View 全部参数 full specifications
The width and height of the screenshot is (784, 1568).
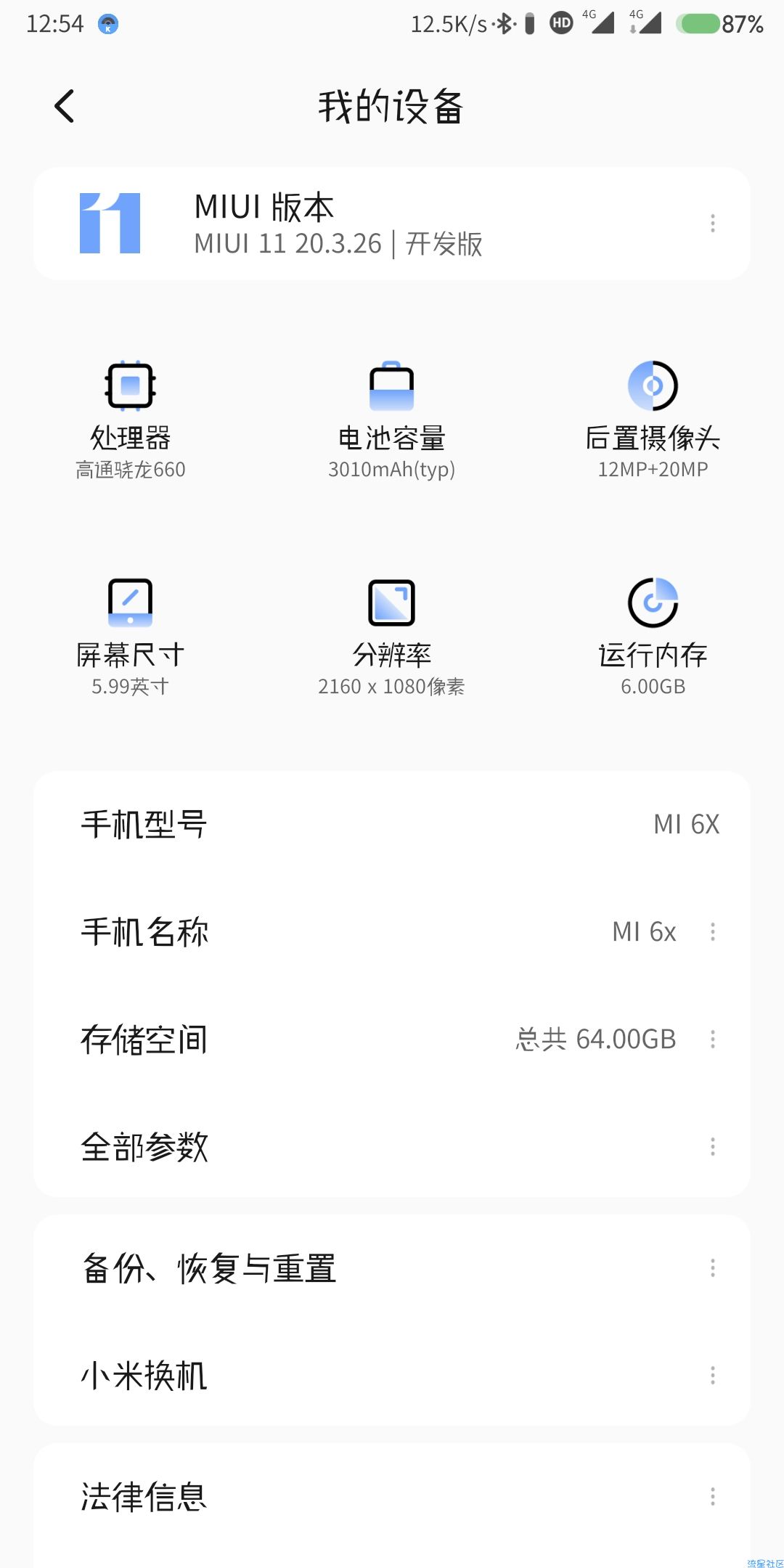click(x=392, y=1146)
